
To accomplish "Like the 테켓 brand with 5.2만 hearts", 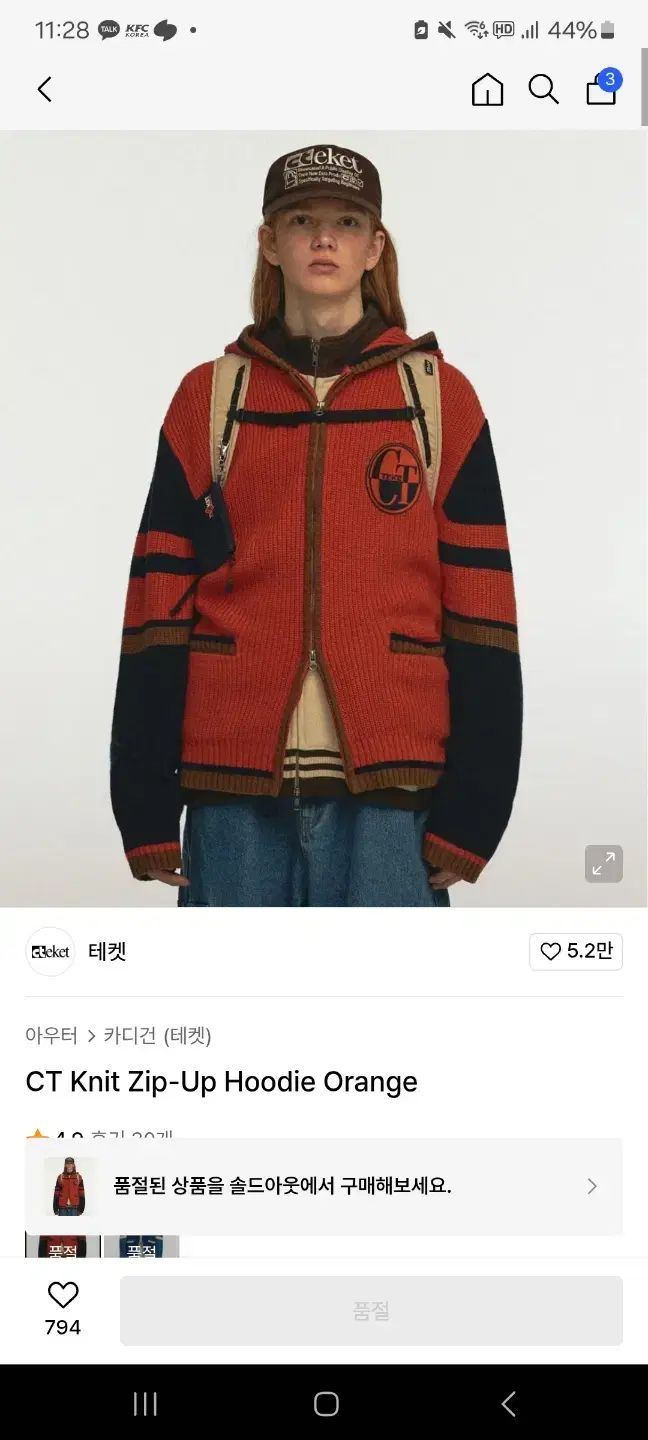I will coord(576,952).
